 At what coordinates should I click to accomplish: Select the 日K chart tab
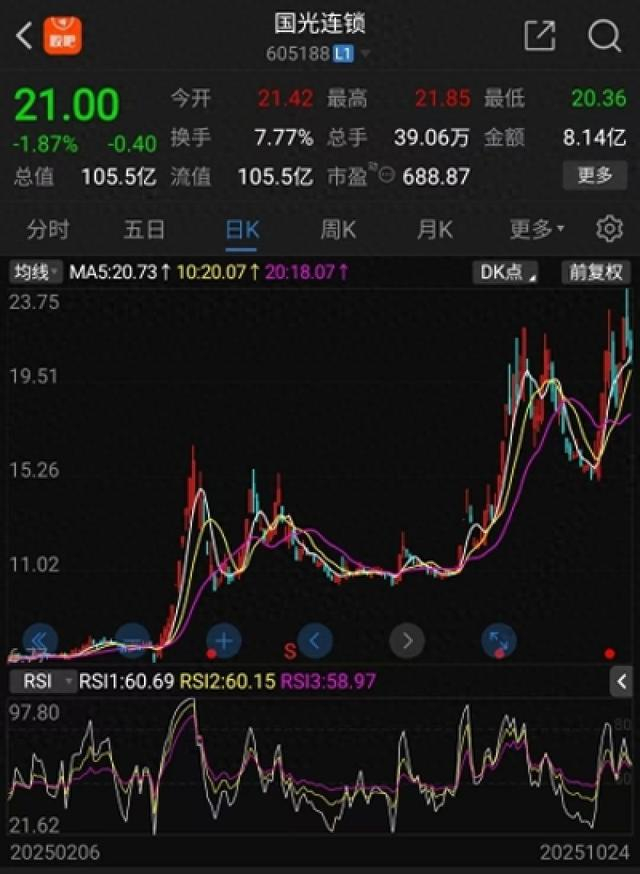(x=242, y=230)
